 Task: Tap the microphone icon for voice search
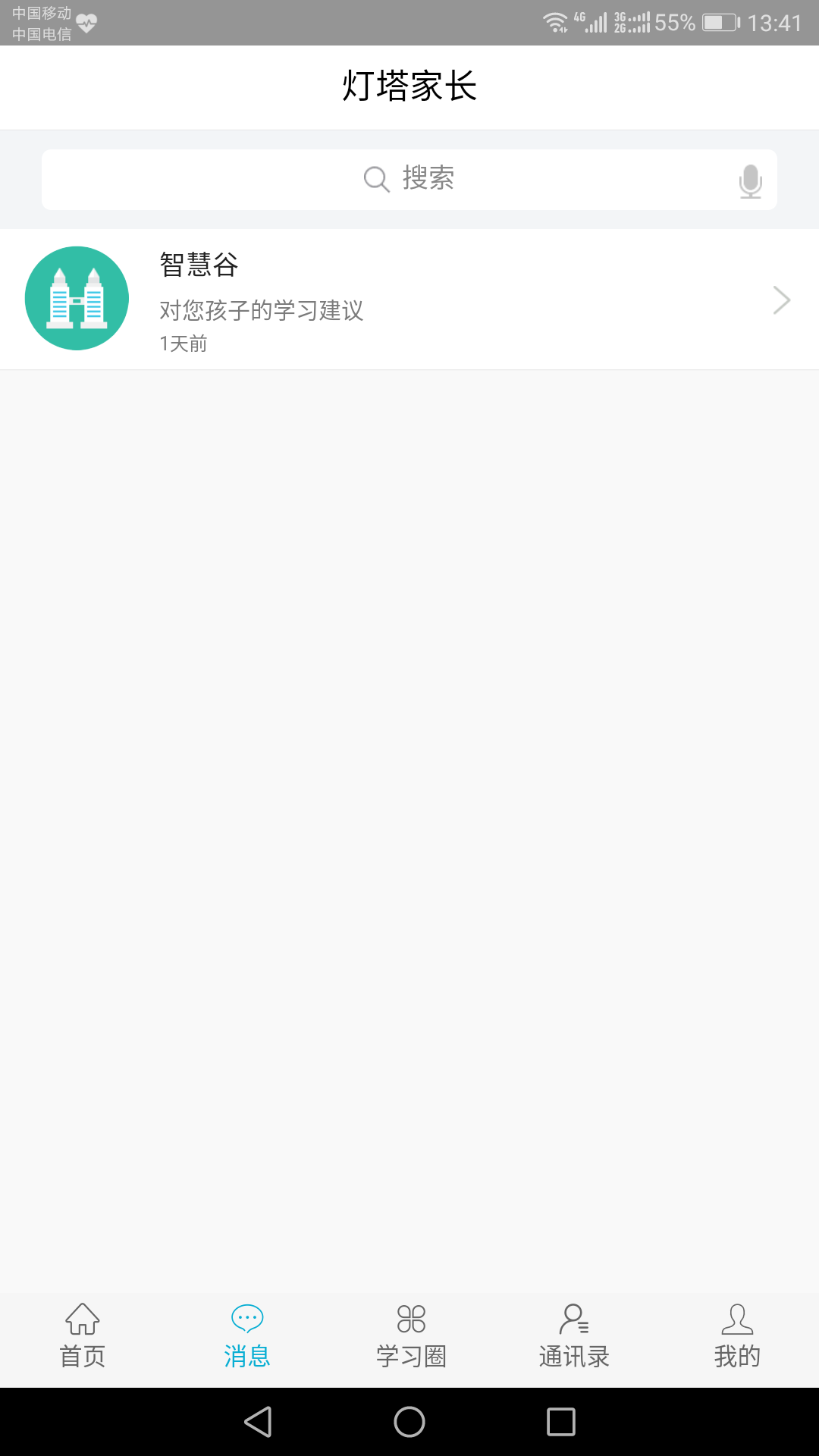(750, 180)
